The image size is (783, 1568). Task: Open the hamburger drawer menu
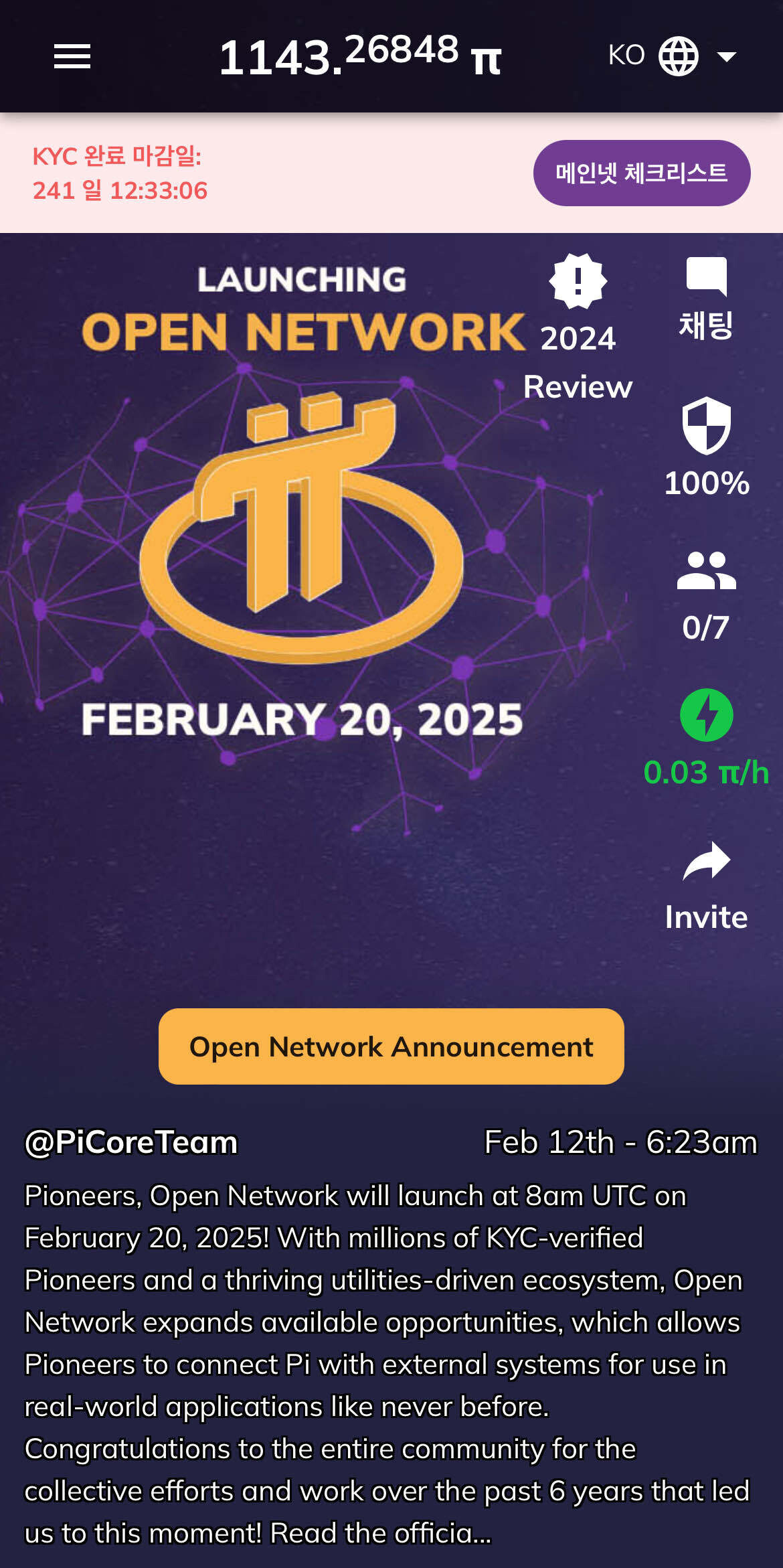tap(72, 56)
